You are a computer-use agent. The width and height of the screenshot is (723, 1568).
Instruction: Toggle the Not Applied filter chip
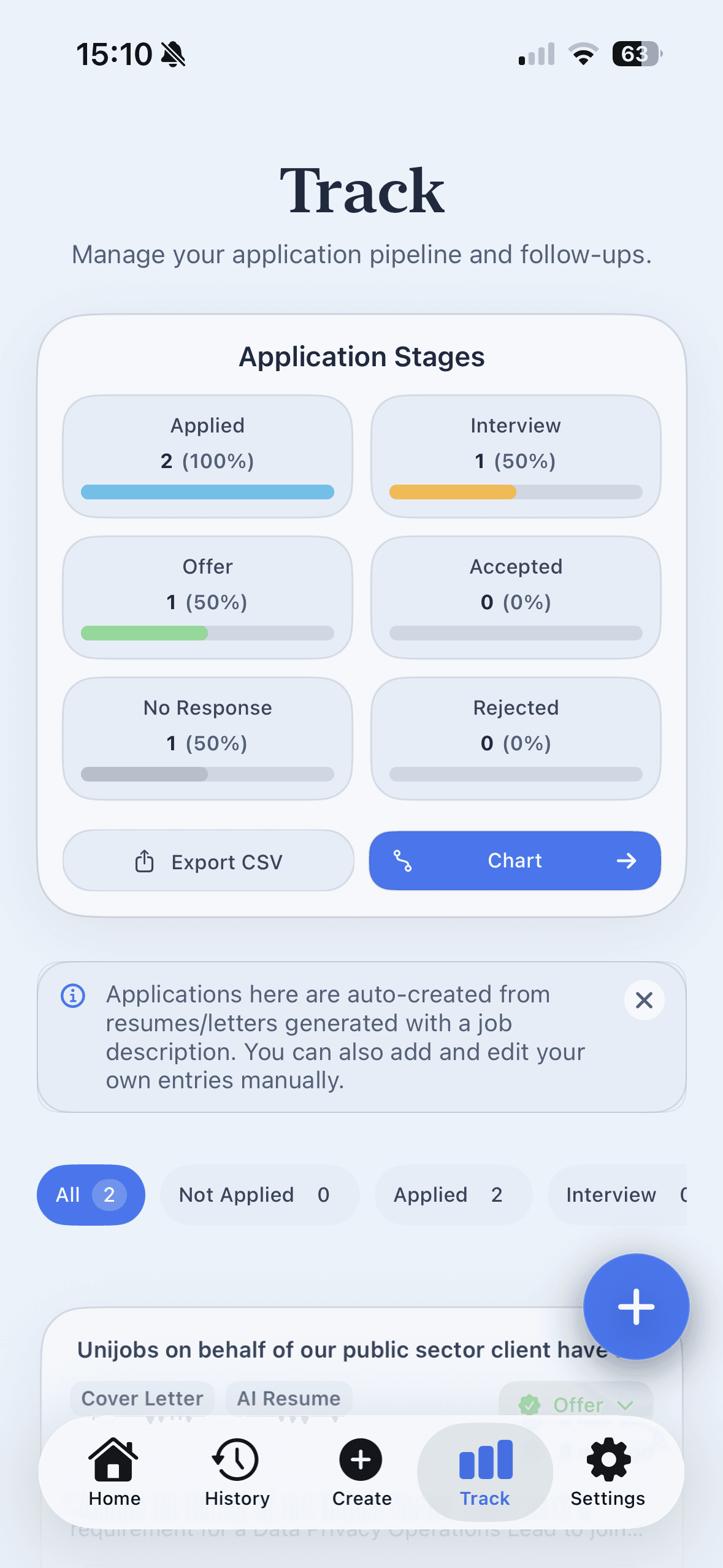pyautogui.click(x=259, y=1194)
